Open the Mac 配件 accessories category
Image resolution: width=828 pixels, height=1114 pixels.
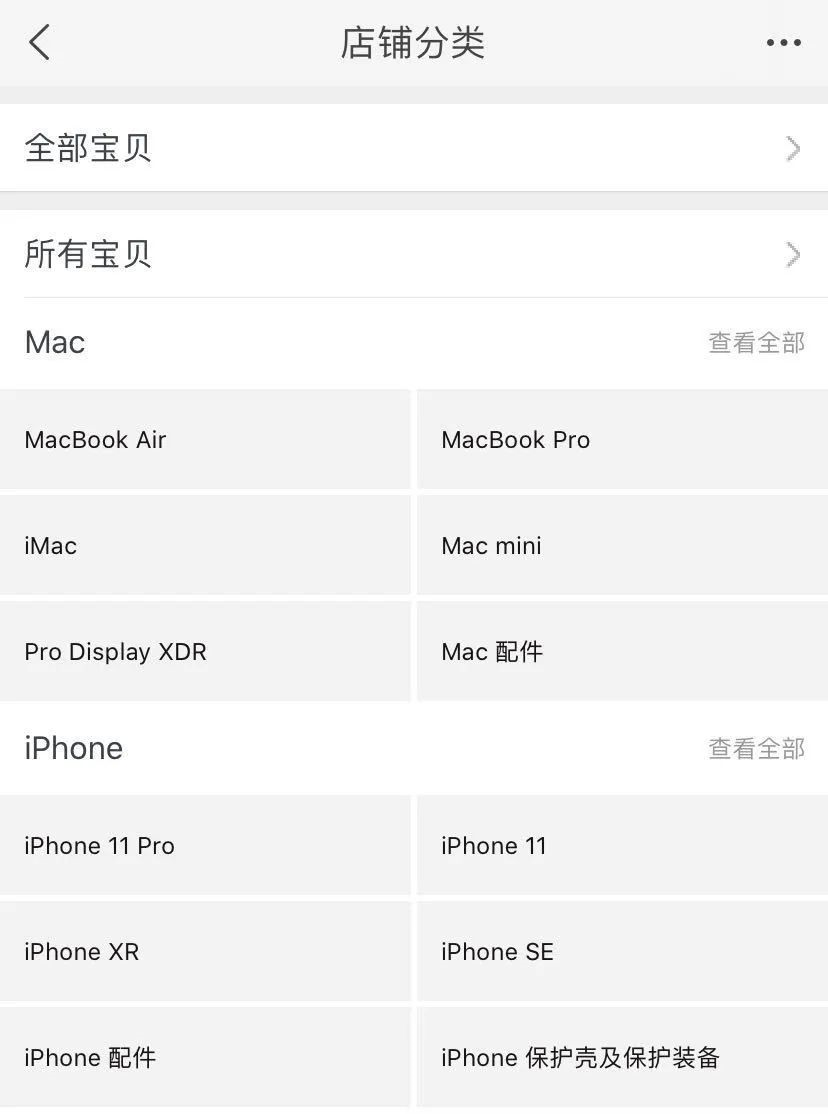(x=621, y=651)
